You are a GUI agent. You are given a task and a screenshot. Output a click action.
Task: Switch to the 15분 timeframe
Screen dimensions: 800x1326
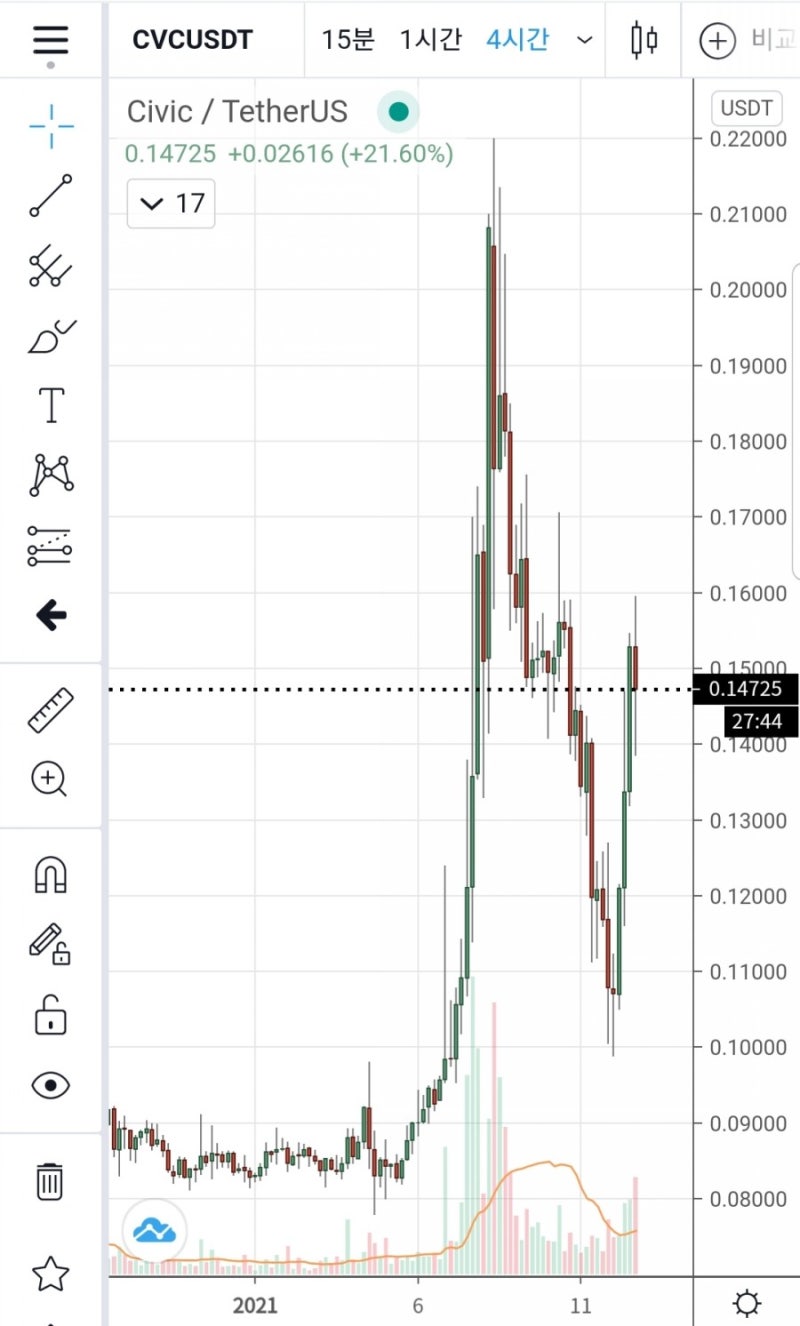[348, 40]
